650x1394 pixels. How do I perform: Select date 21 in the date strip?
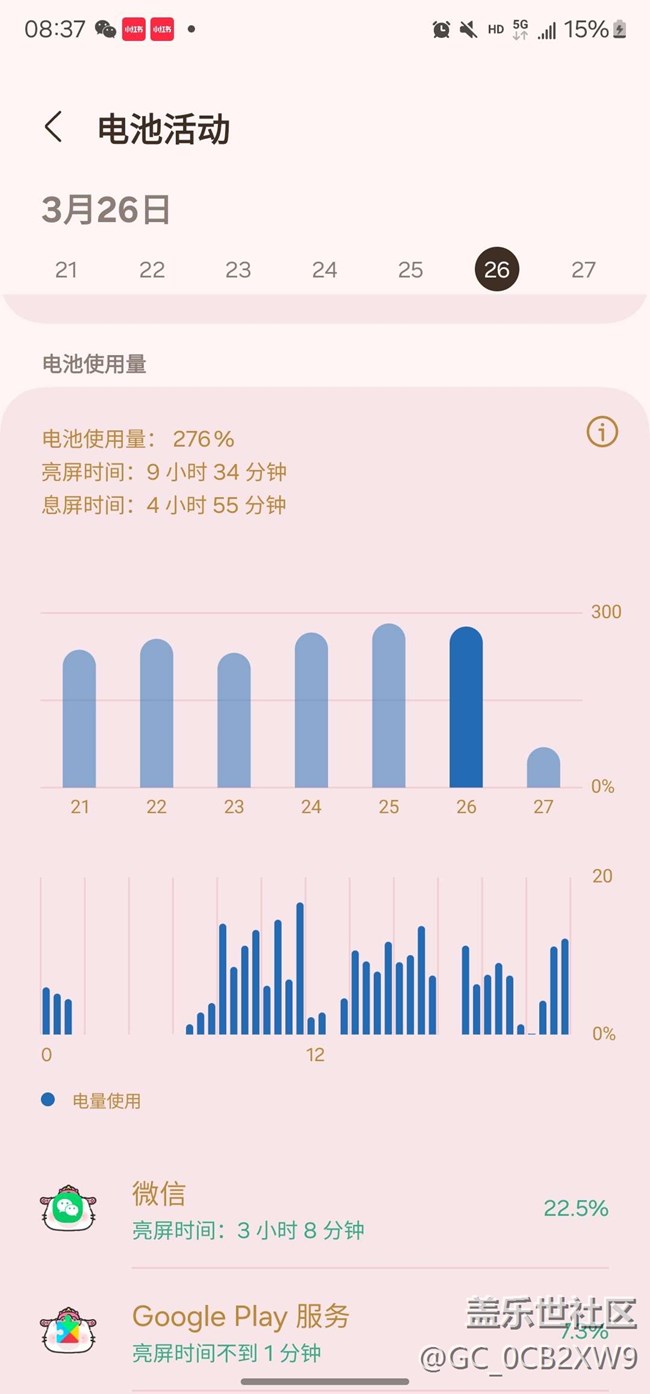point(66,270)
